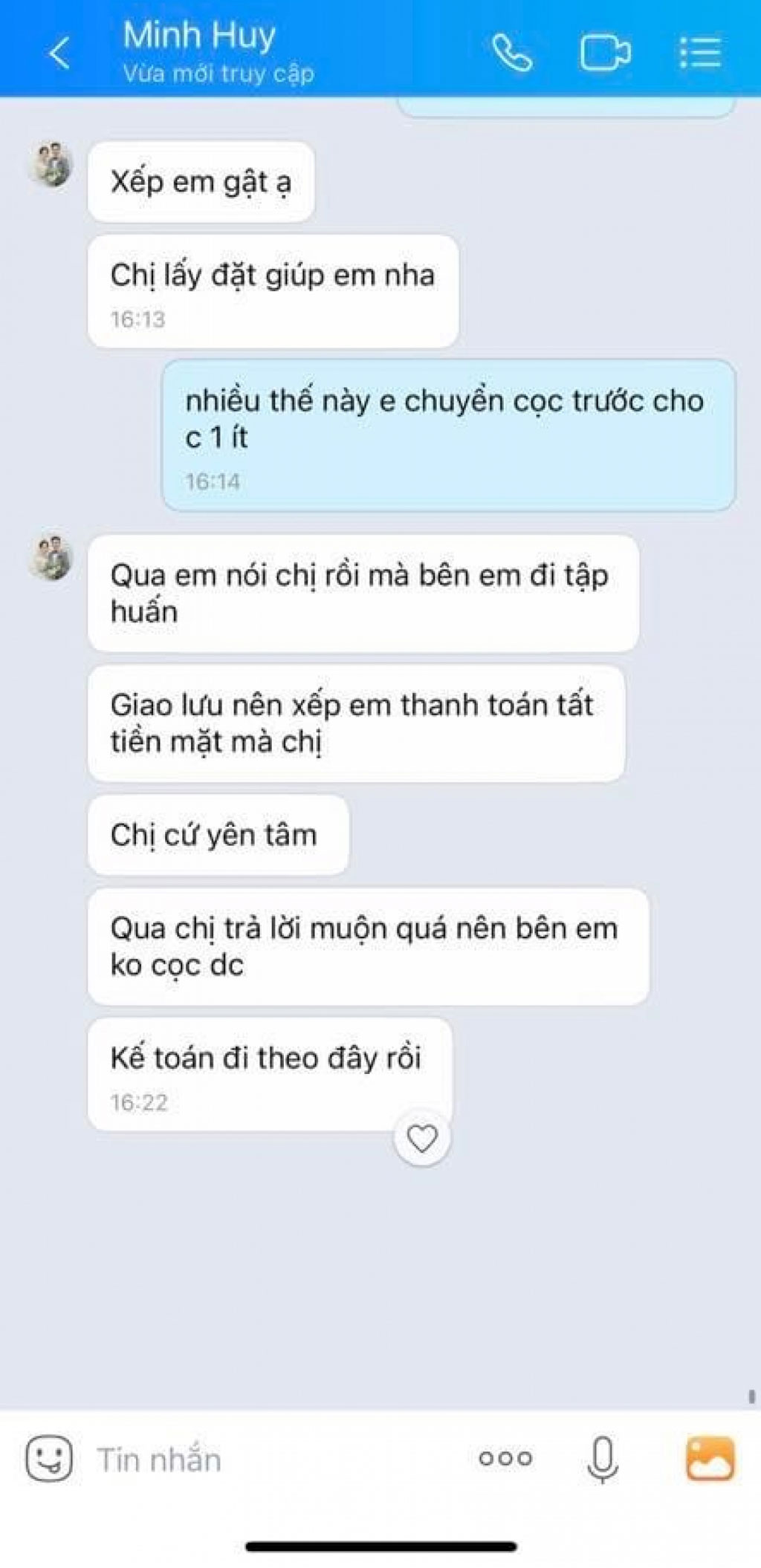The image size is (761, 1568).
Task: Start a voice call with Minh Huy
Action: [512, 53]
